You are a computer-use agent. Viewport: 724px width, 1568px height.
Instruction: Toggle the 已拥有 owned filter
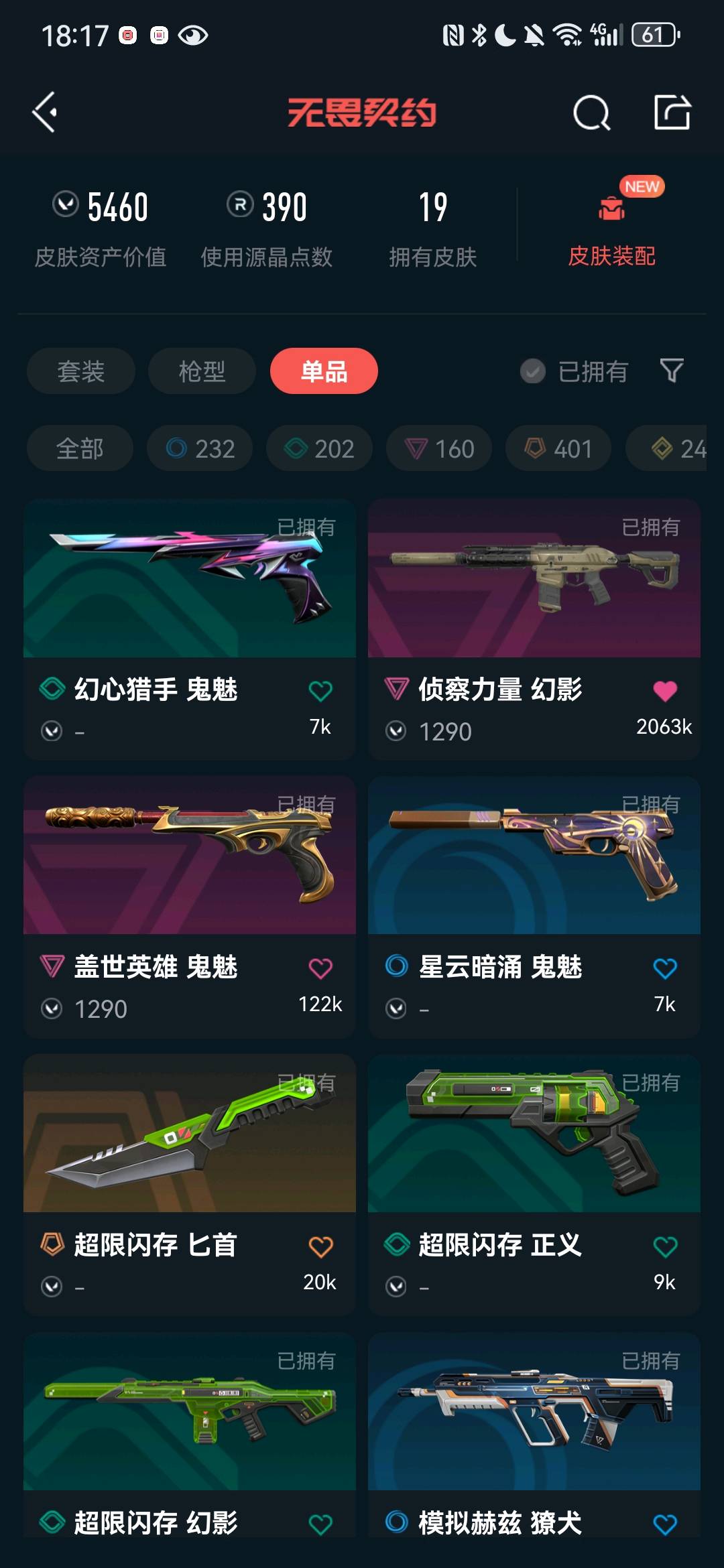click(575, 371)
